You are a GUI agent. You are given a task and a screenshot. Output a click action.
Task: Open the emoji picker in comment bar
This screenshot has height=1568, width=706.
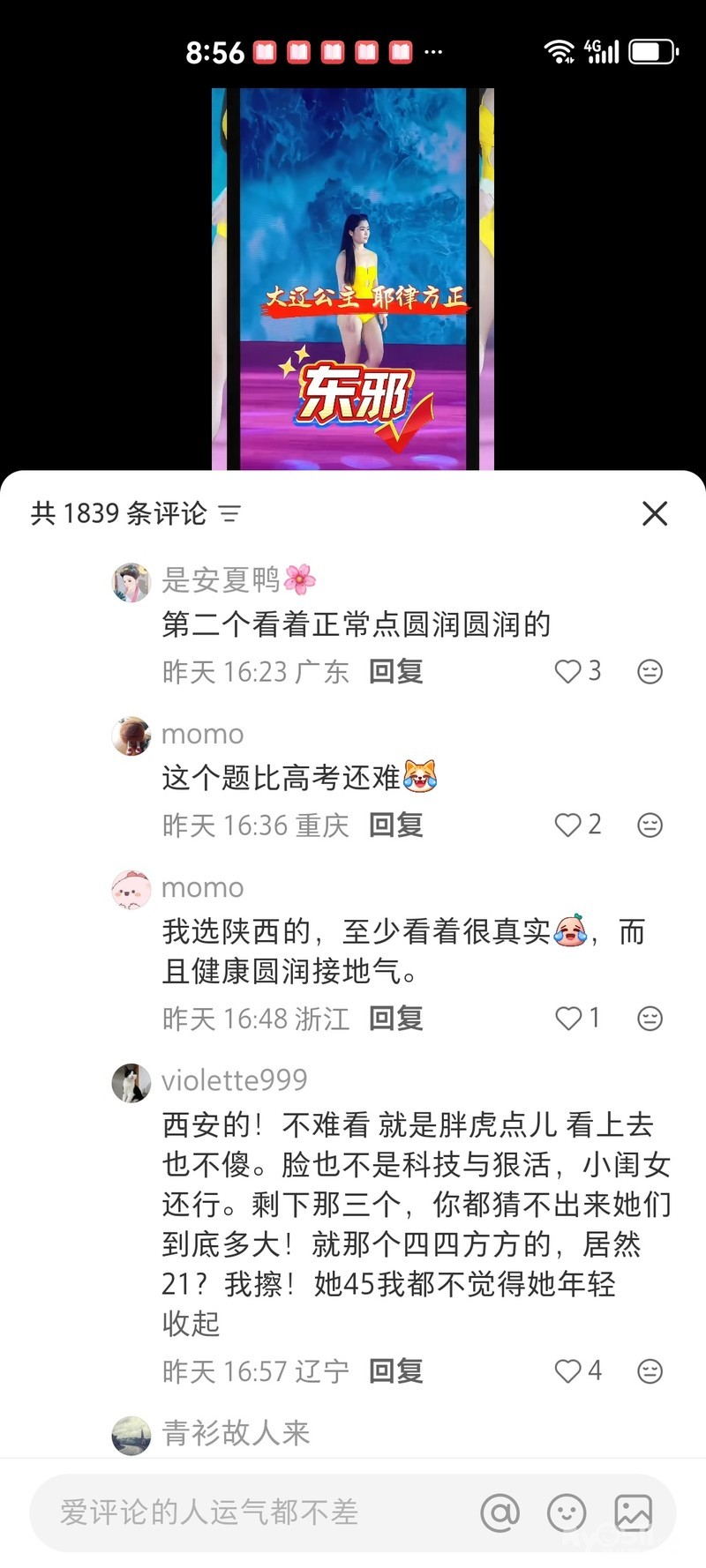[567, 1513]
